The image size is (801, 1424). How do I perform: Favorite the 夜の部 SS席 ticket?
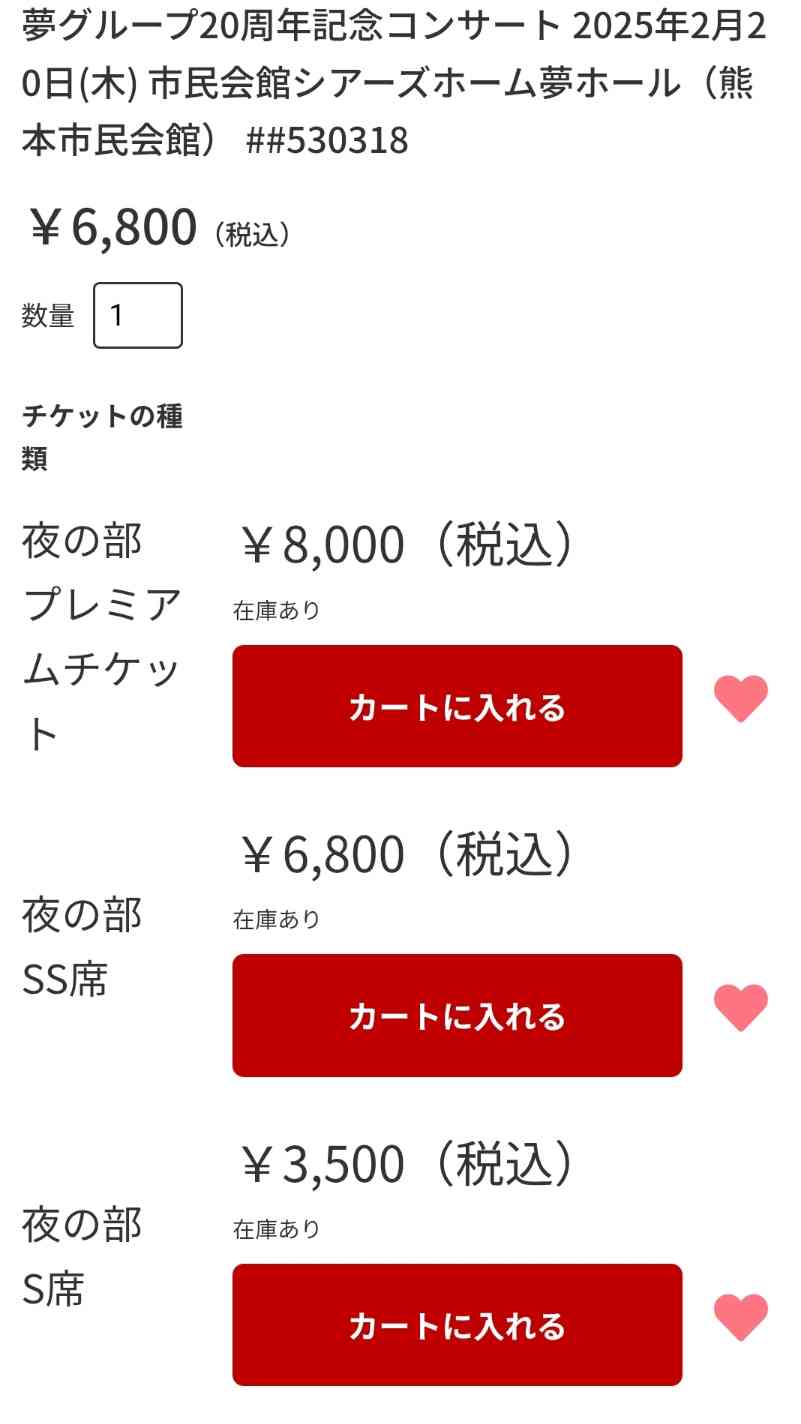pyautogui.click(x=740, y=1007)
